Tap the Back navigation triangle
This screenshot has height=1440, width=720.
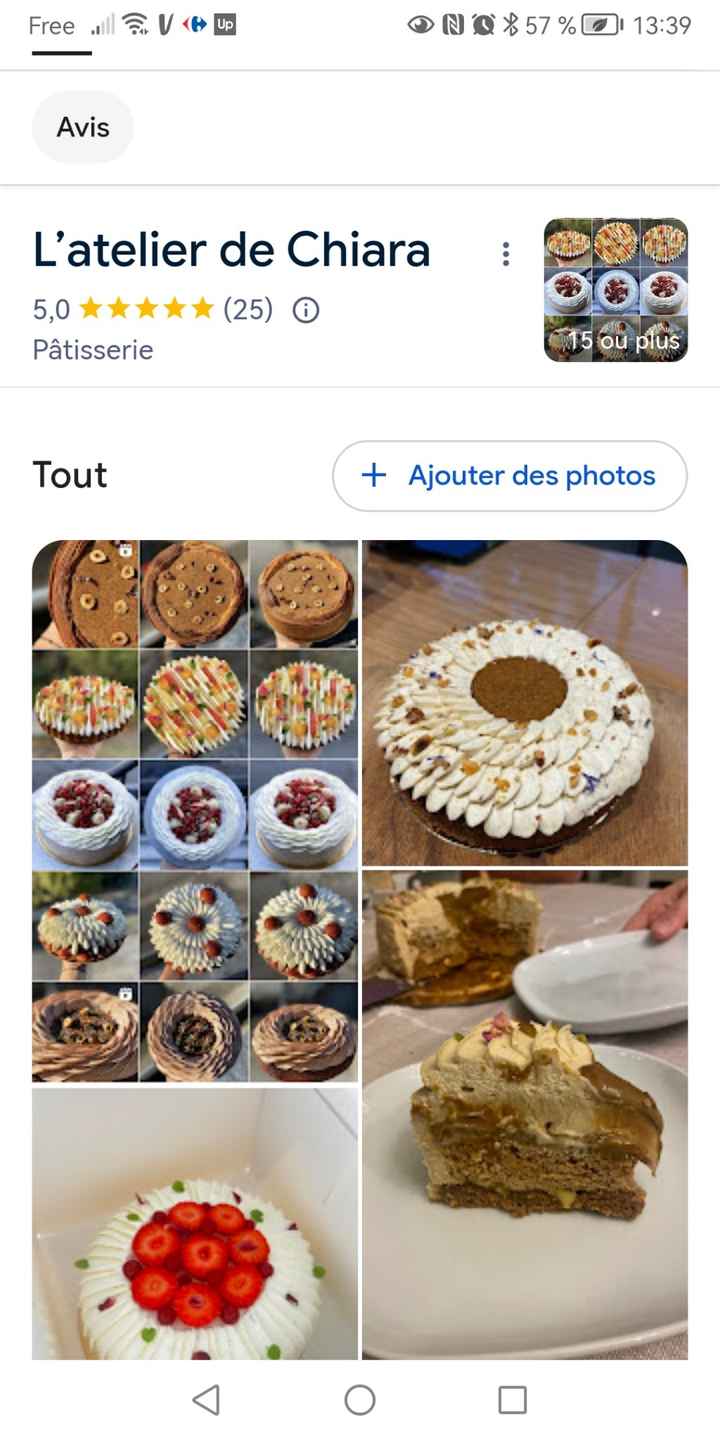(206, 1400)
